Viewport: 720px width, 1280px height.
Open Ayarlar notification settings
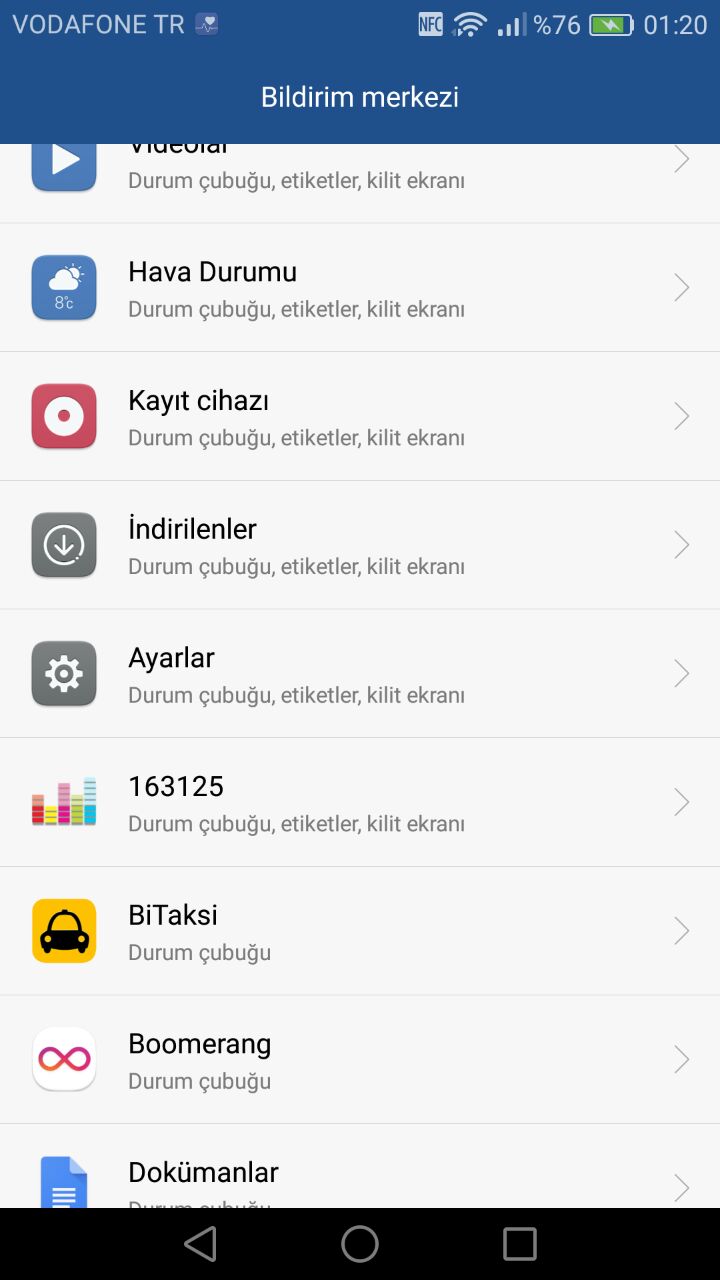(x=360, y=674)
